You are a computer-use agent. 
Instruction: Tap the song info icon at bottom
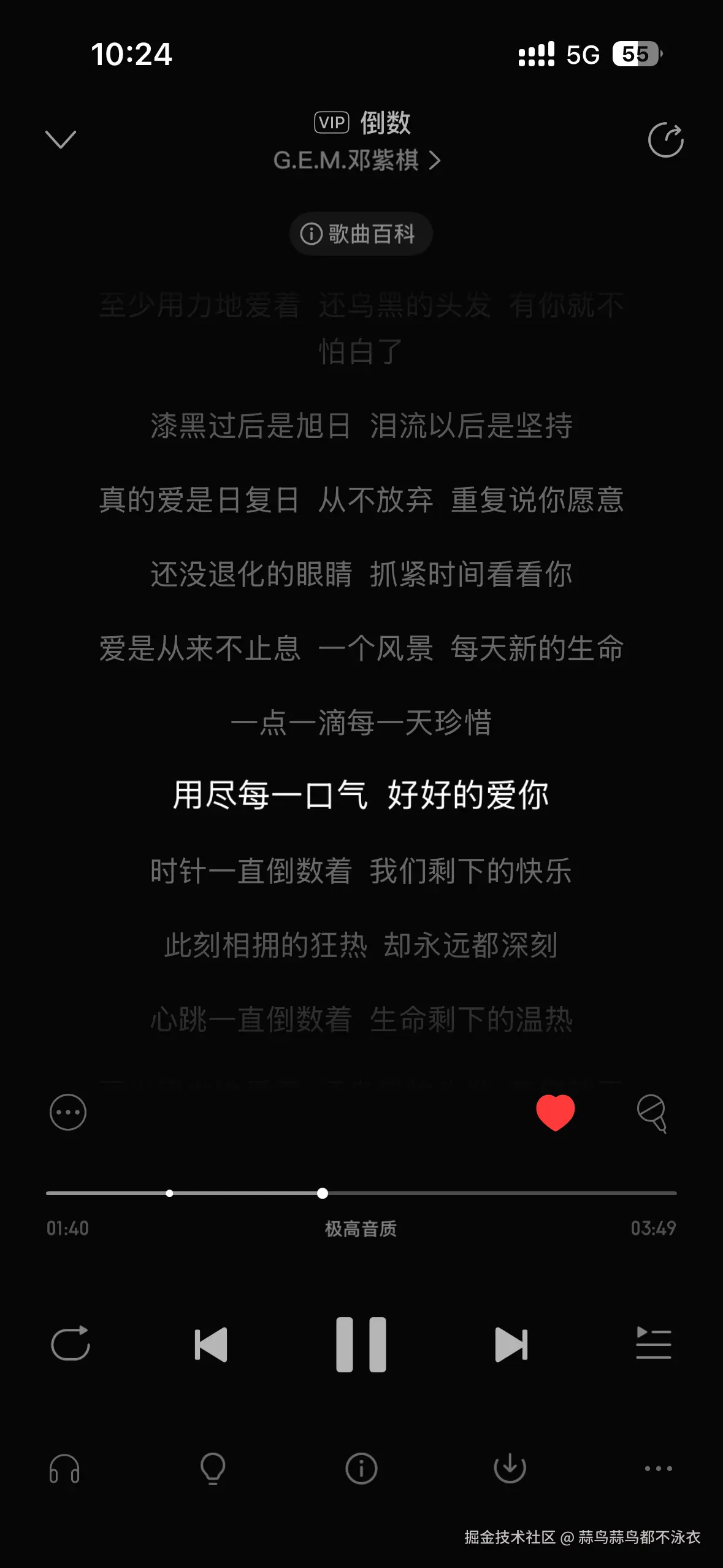click(361, 1469)
